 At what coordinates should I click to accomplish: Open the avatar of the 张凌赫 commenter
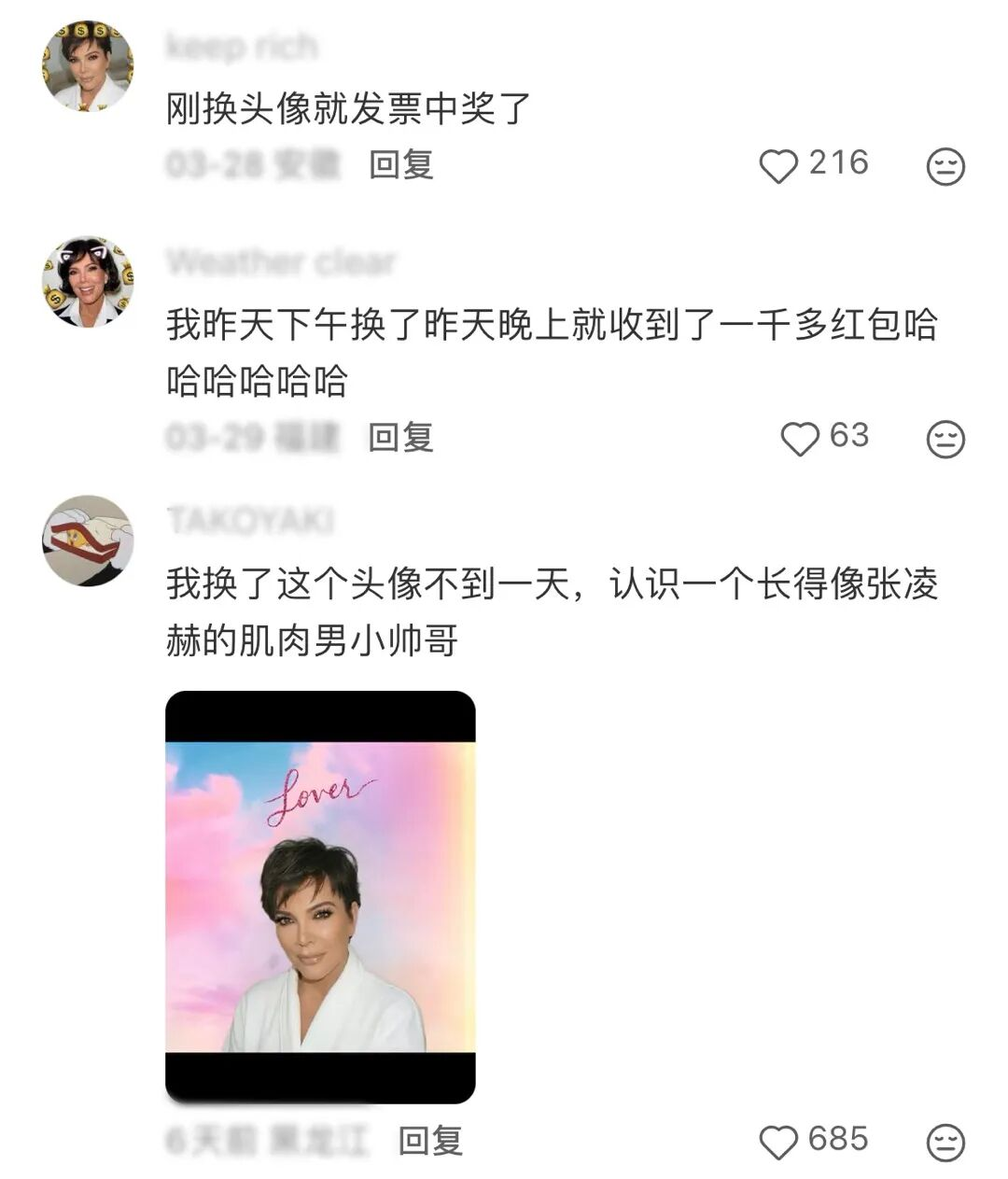tap(88, 540)
